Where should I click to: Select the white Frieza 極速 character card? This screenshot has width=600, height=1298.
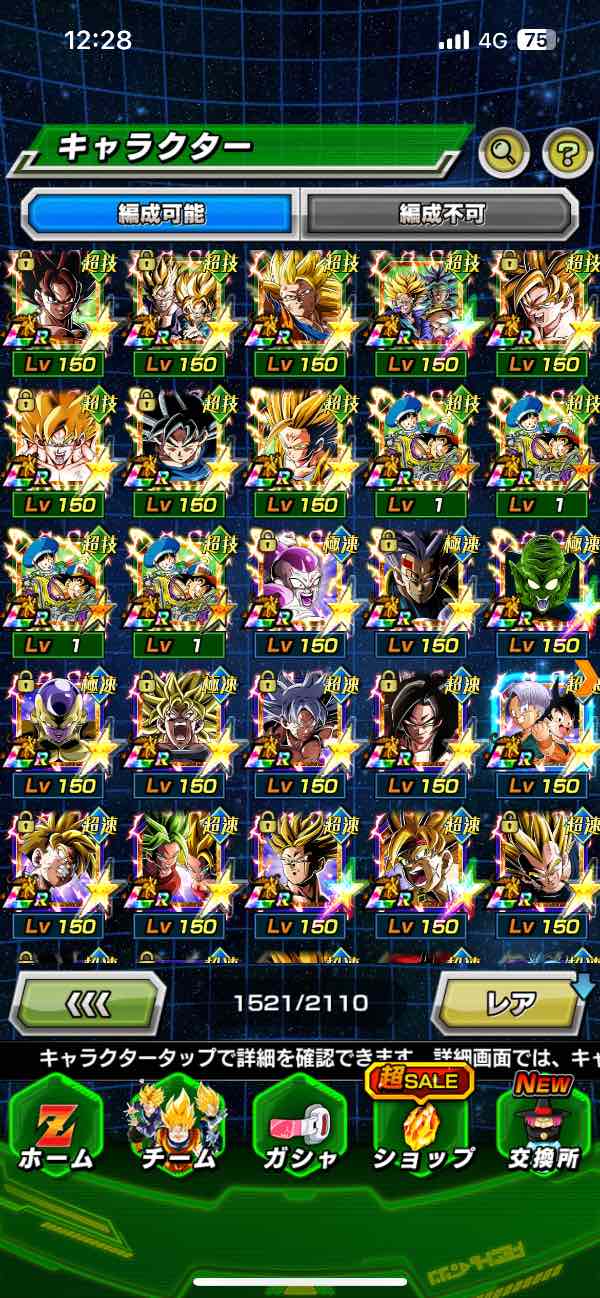tap(300, 590)
